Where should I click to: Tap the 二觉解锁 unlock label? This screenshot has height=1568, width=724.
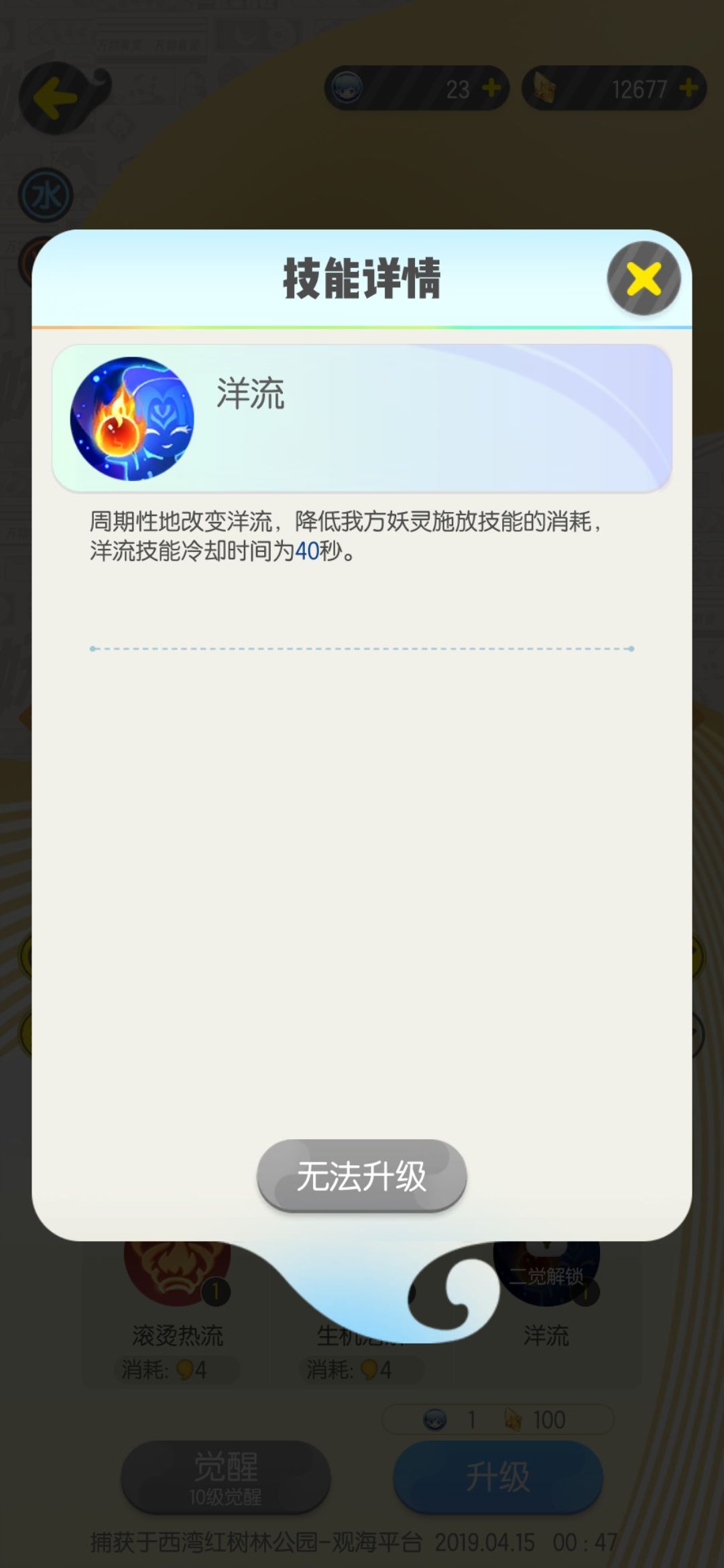pos(547,1273)
